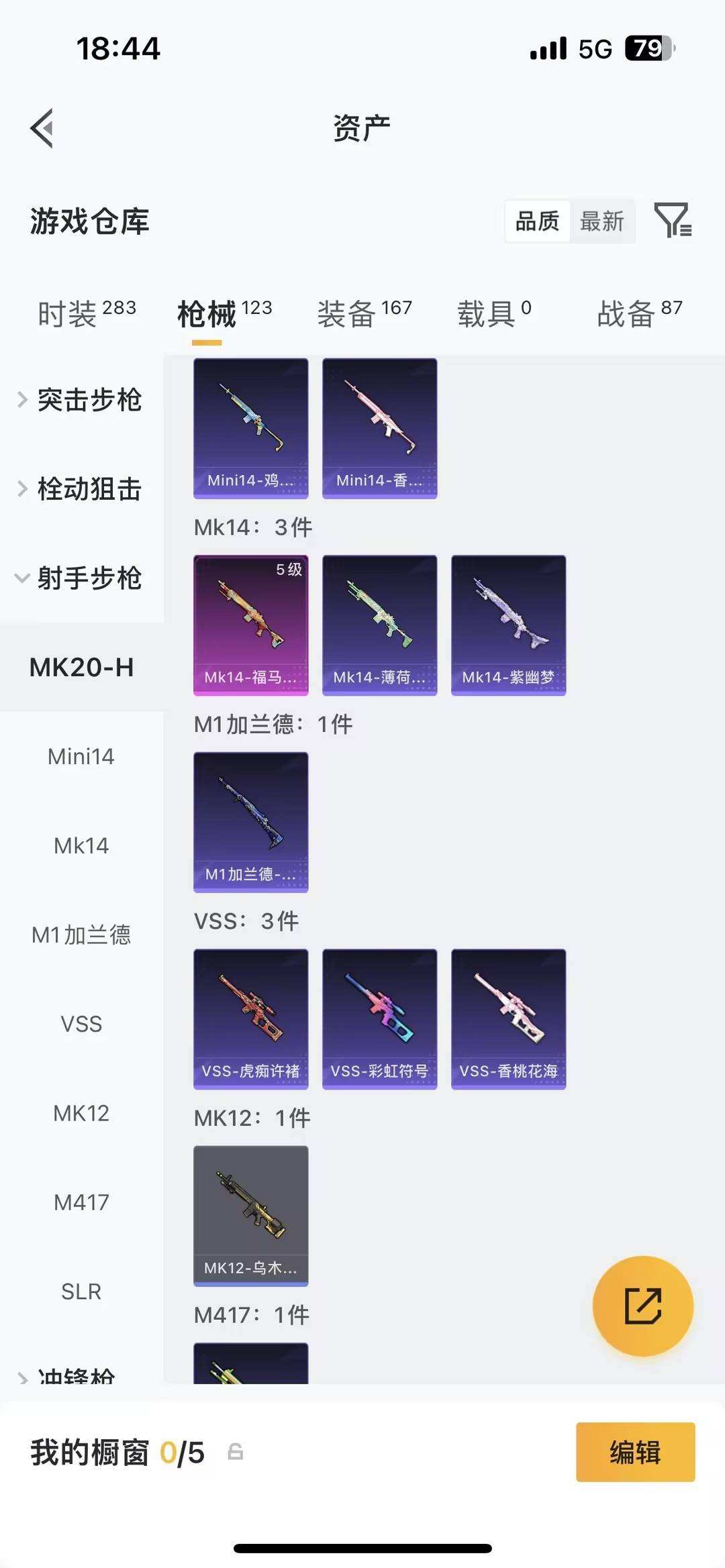
Task: Open the 5级 Mk14-福马 skin tile
Action: pyautogui.click(x=250, y=625)
